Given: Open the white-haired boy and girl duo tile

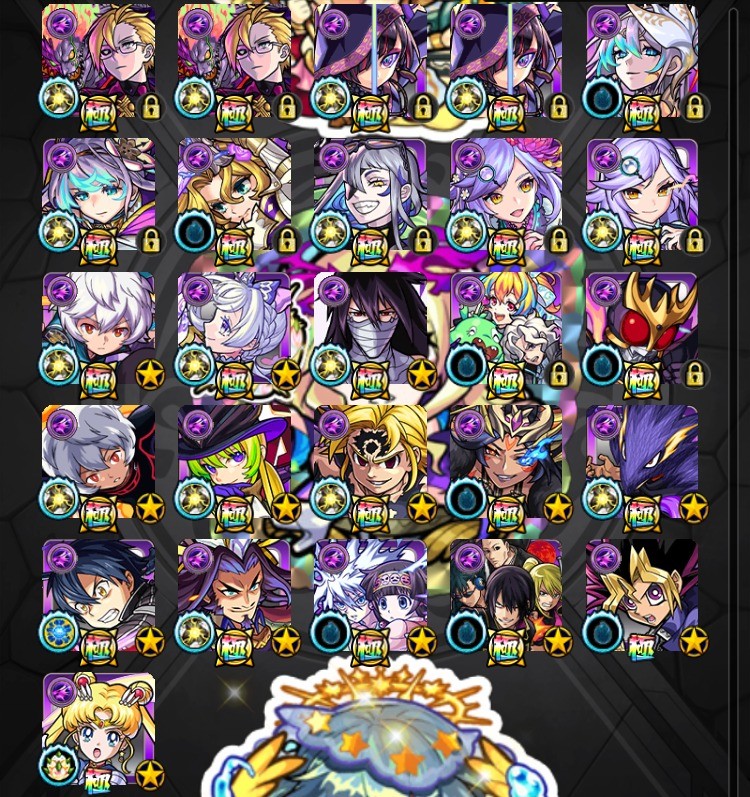Looking at the screenshot, I should pos(370,596).
